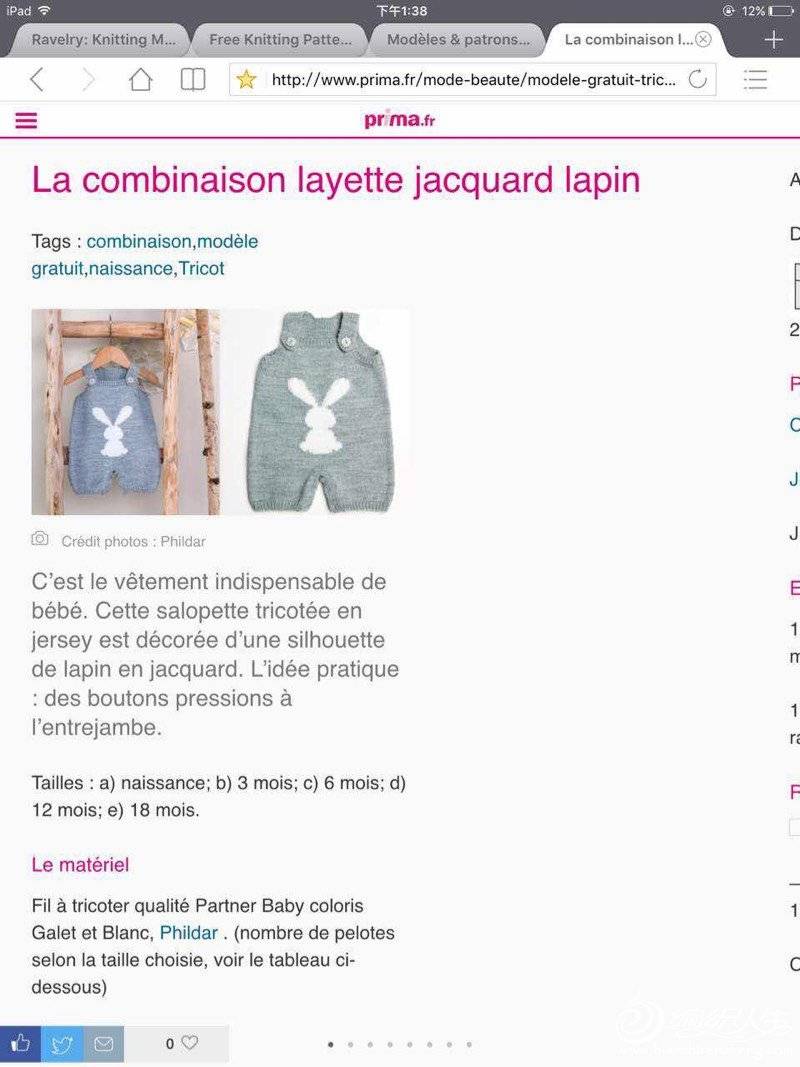The height and width of the screenshot is (1067, 800).
Task: Share this article on Twitter
Action: 62,1044
